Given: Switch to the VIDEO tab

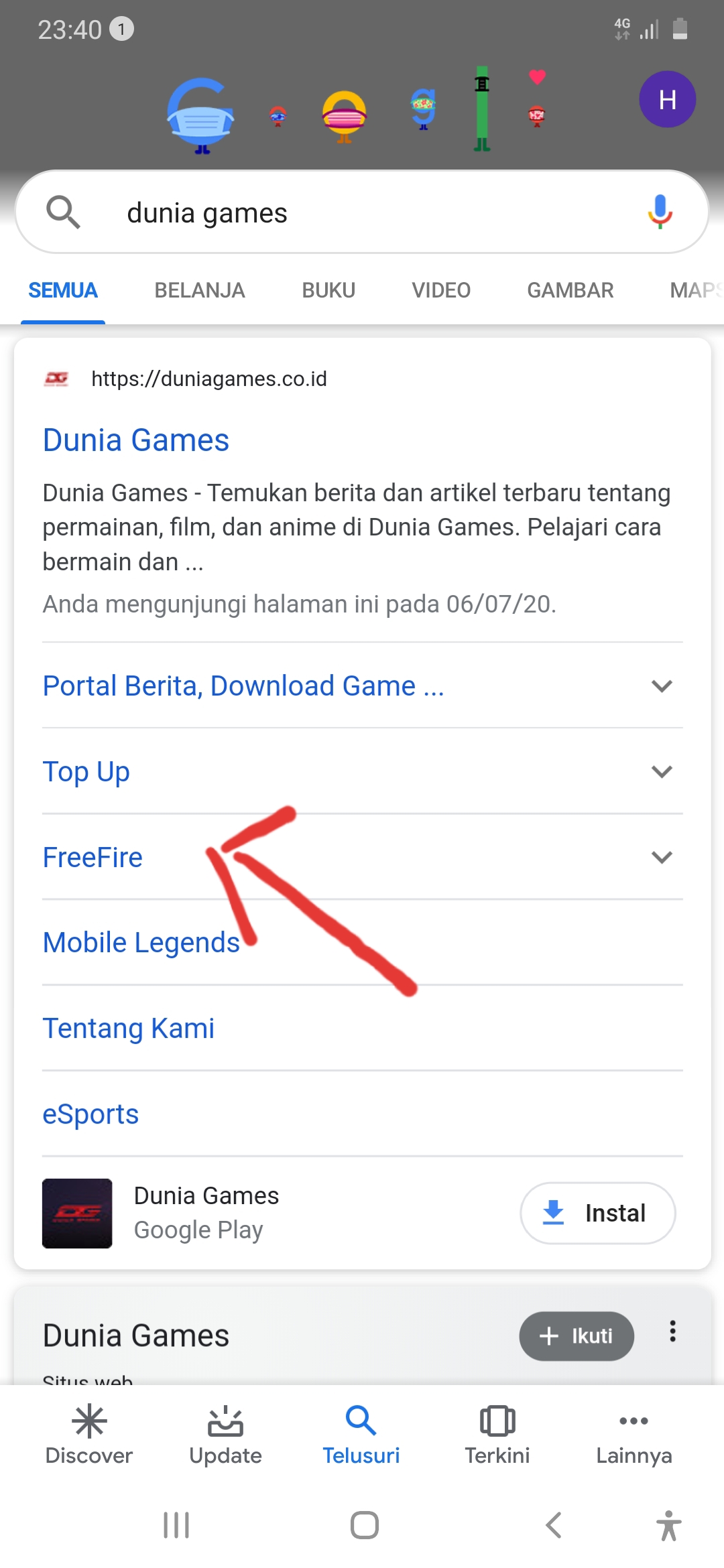Looking at the screenshot, I should 440,290.
